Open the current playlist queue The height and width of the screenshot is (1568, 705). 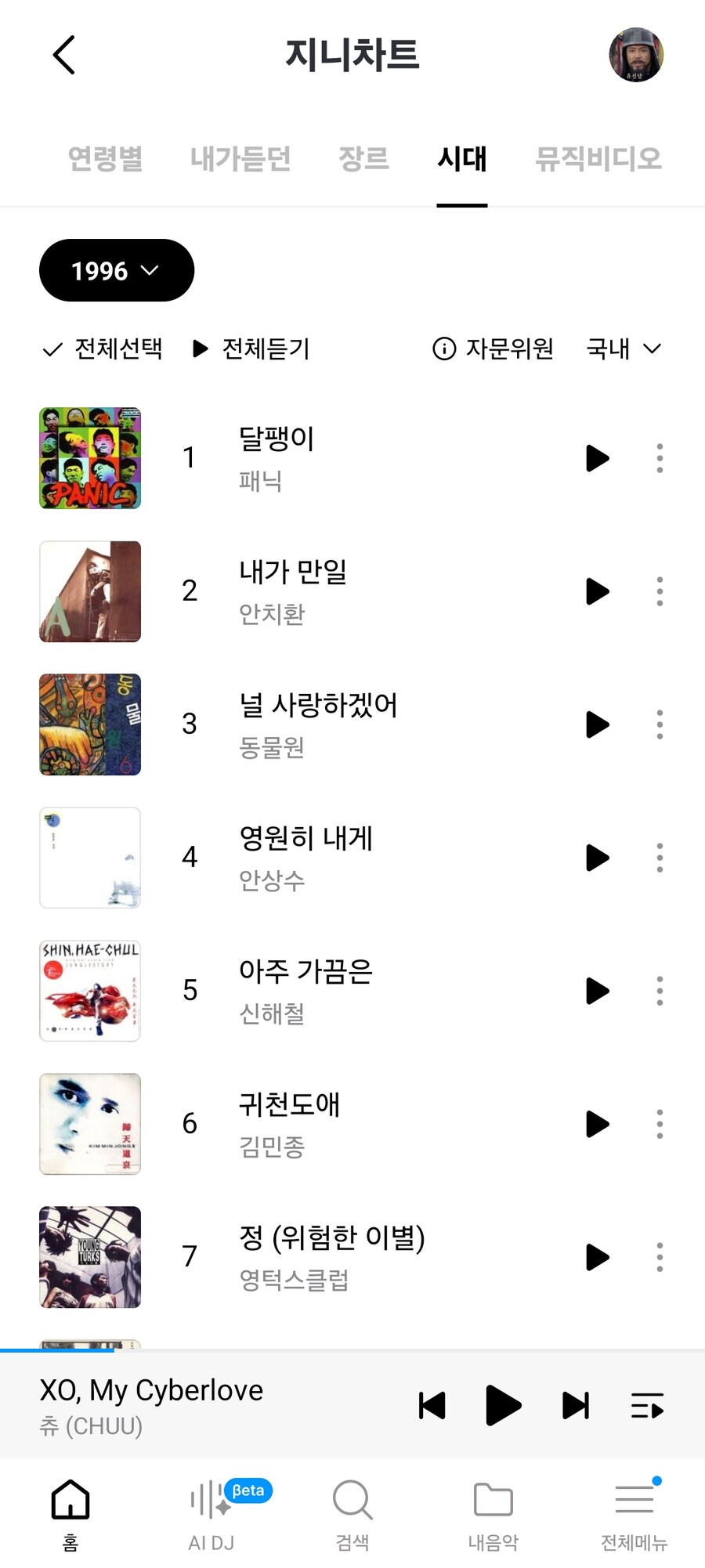coord(647,1406)
